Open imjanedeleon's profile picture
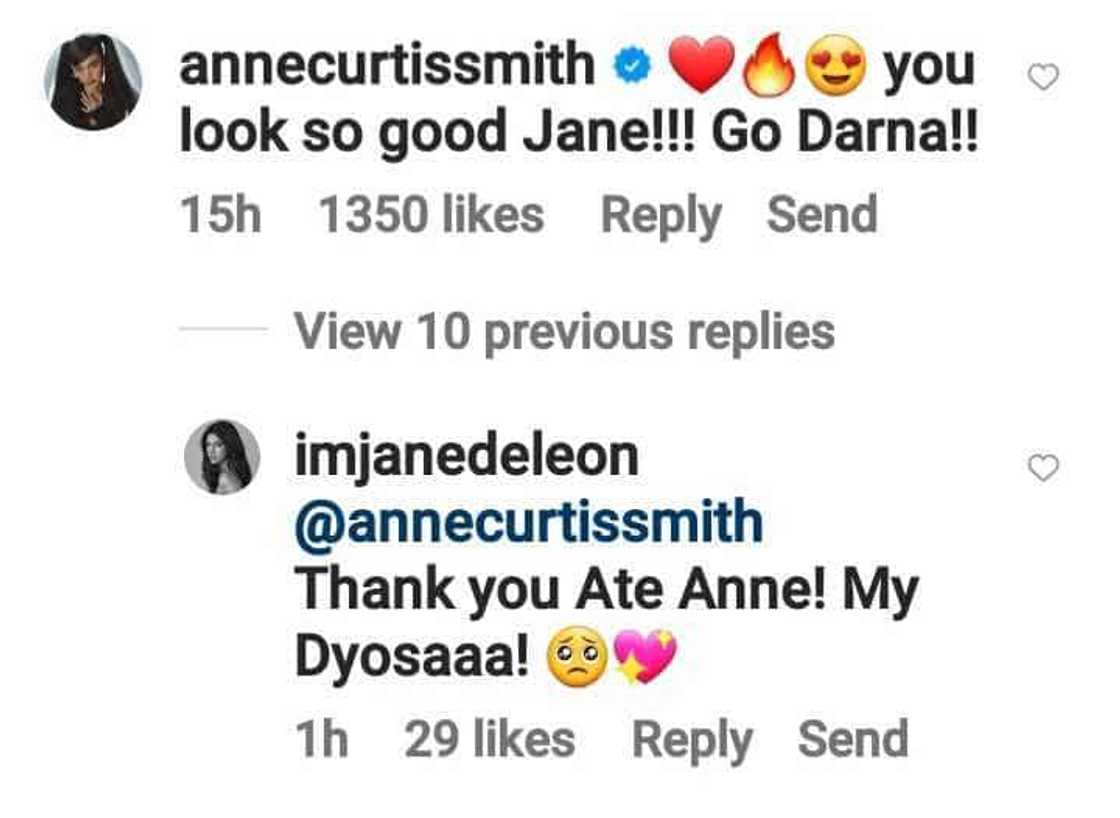 point(222,457)
